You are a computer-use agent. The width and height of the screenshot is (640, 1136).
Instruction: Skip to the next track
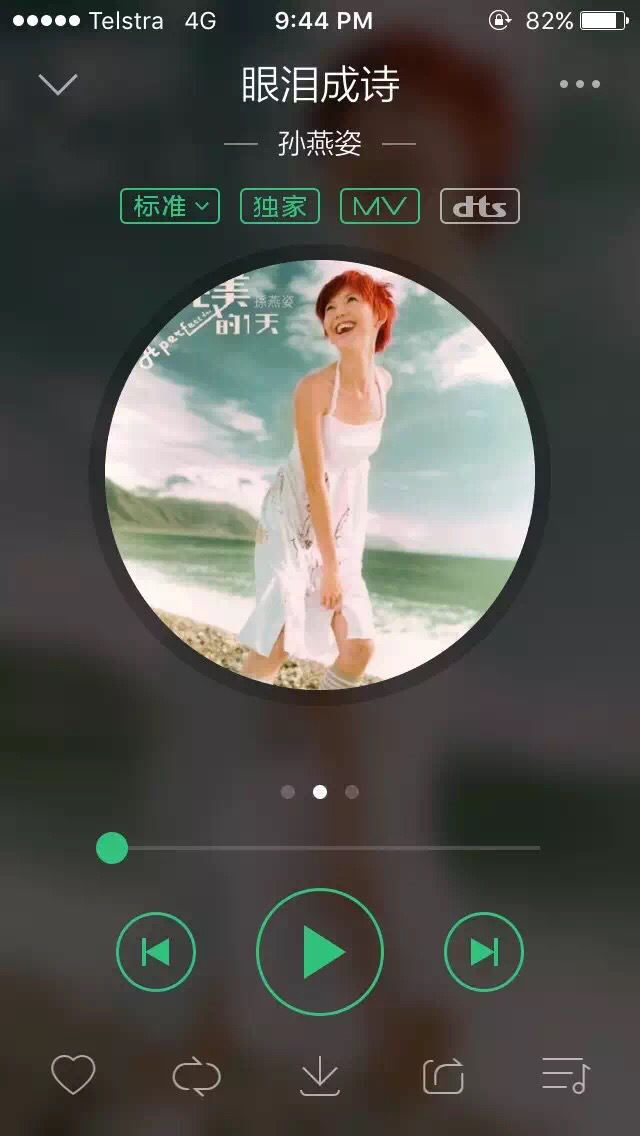click(484, 952)
